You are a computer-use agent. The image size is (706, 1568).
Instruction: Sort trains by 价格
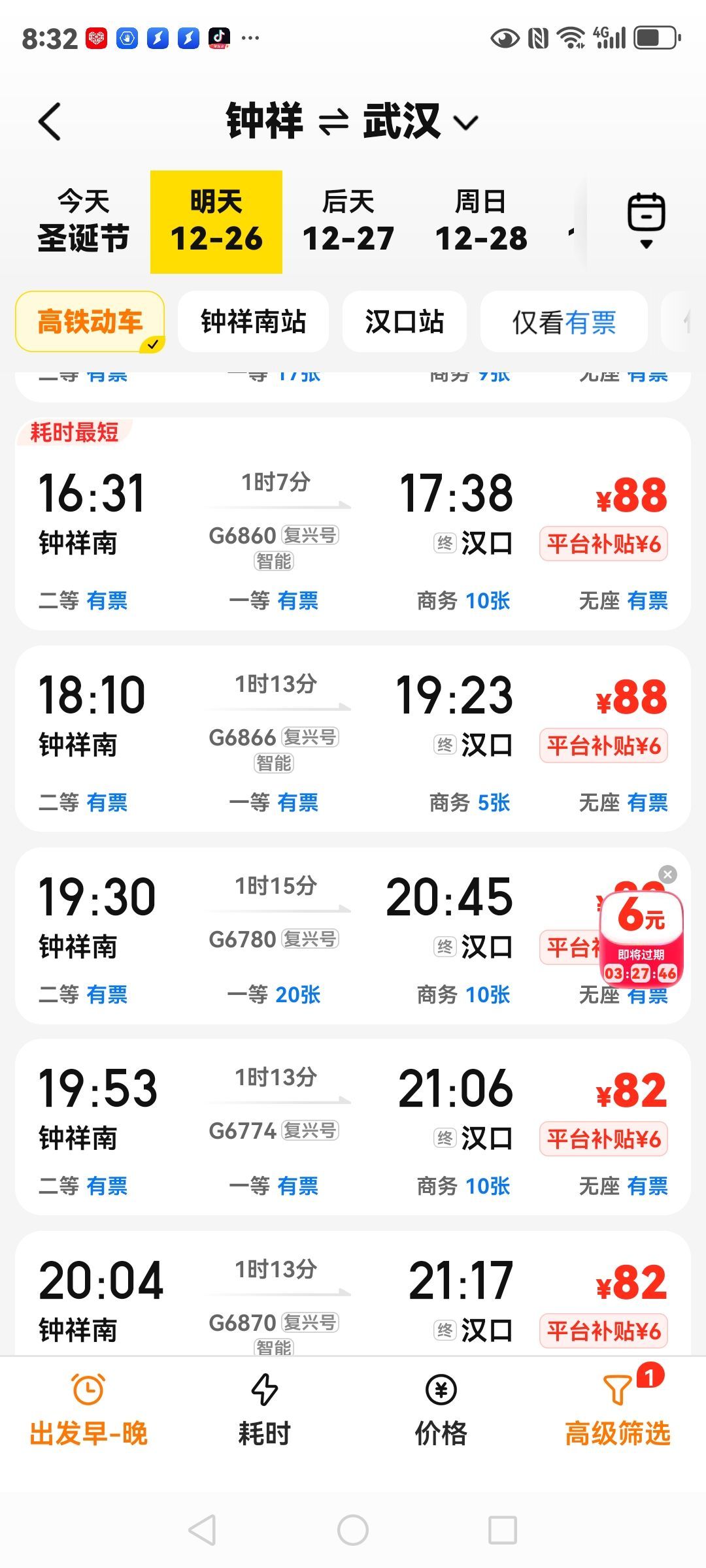(441, 1411)
